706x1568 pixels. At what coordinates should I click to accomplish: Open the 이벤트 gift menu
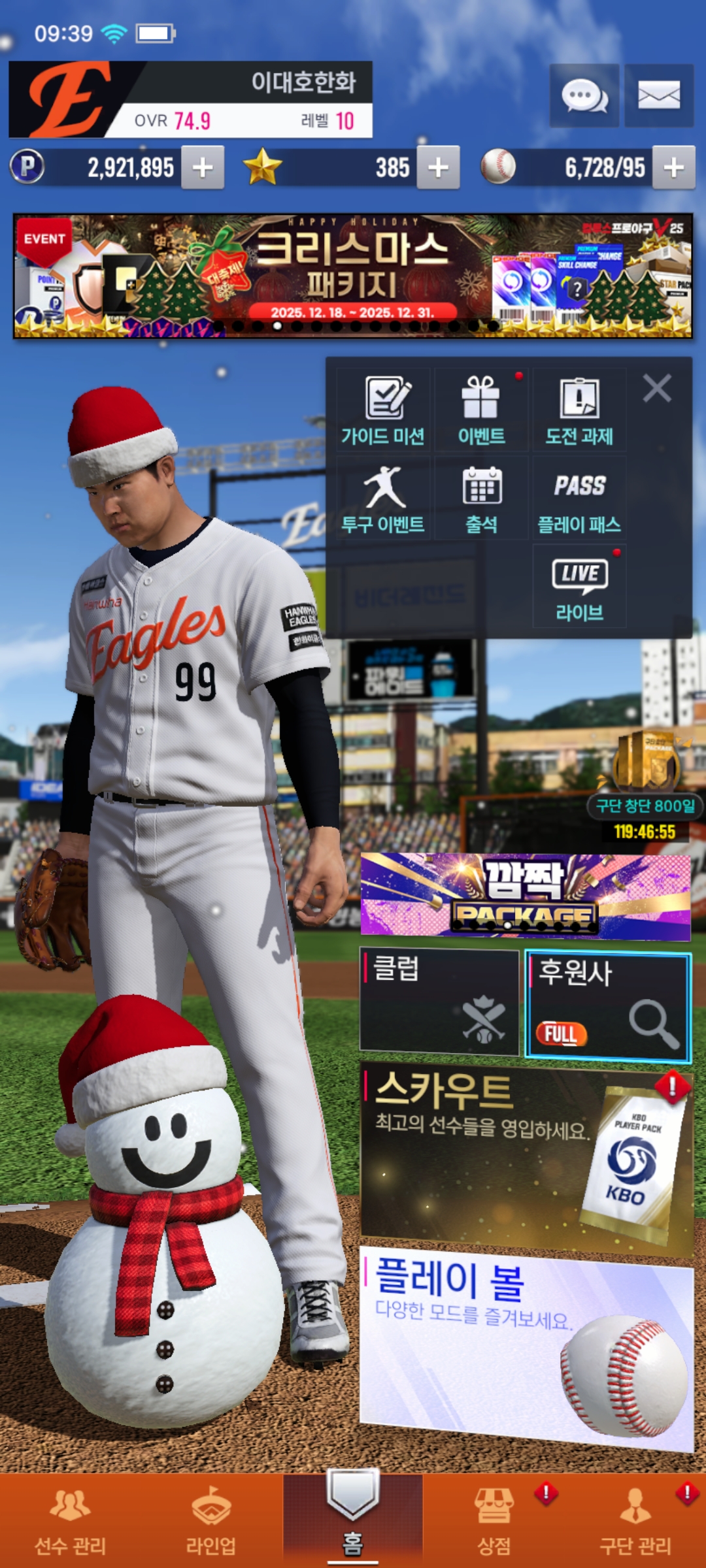481,410
